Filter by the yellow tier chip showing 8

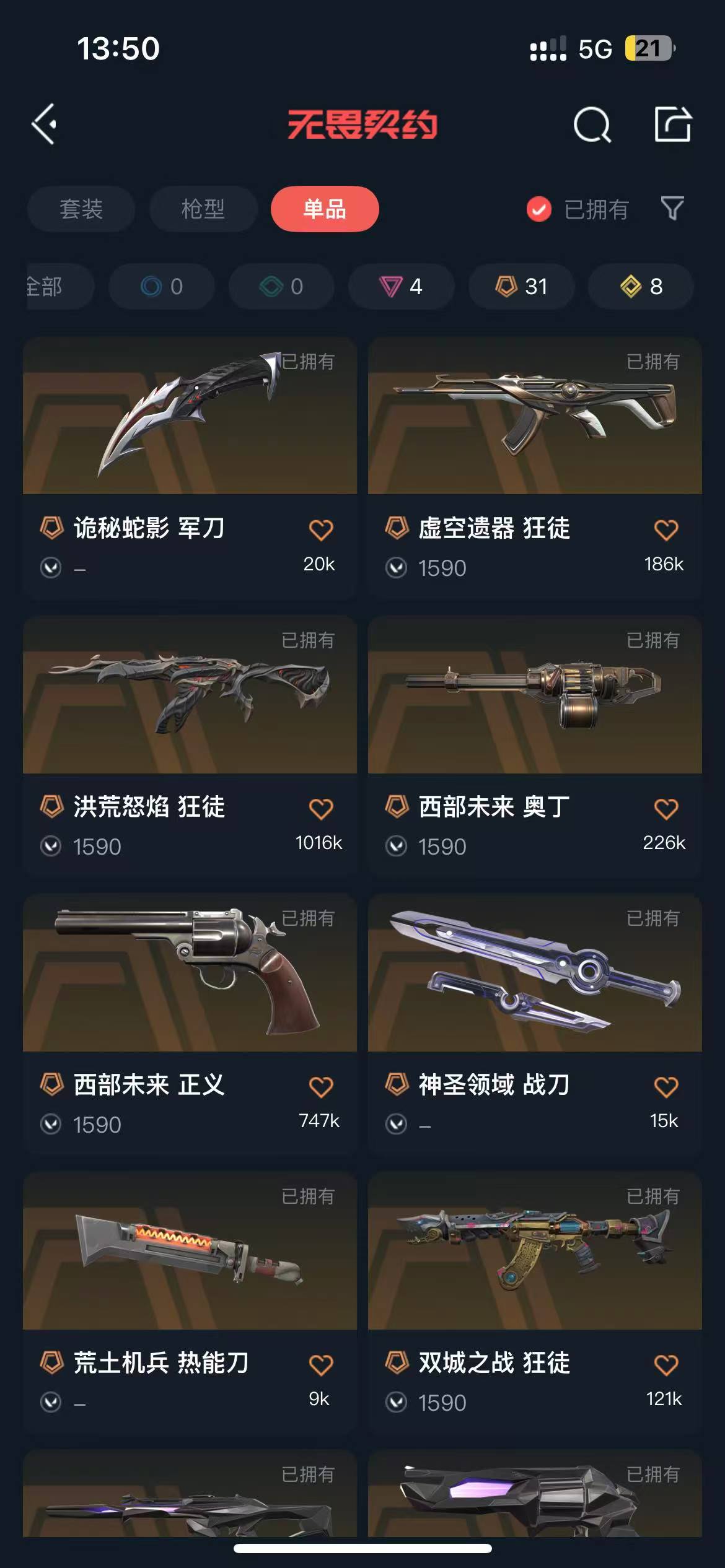coord(641,286)
